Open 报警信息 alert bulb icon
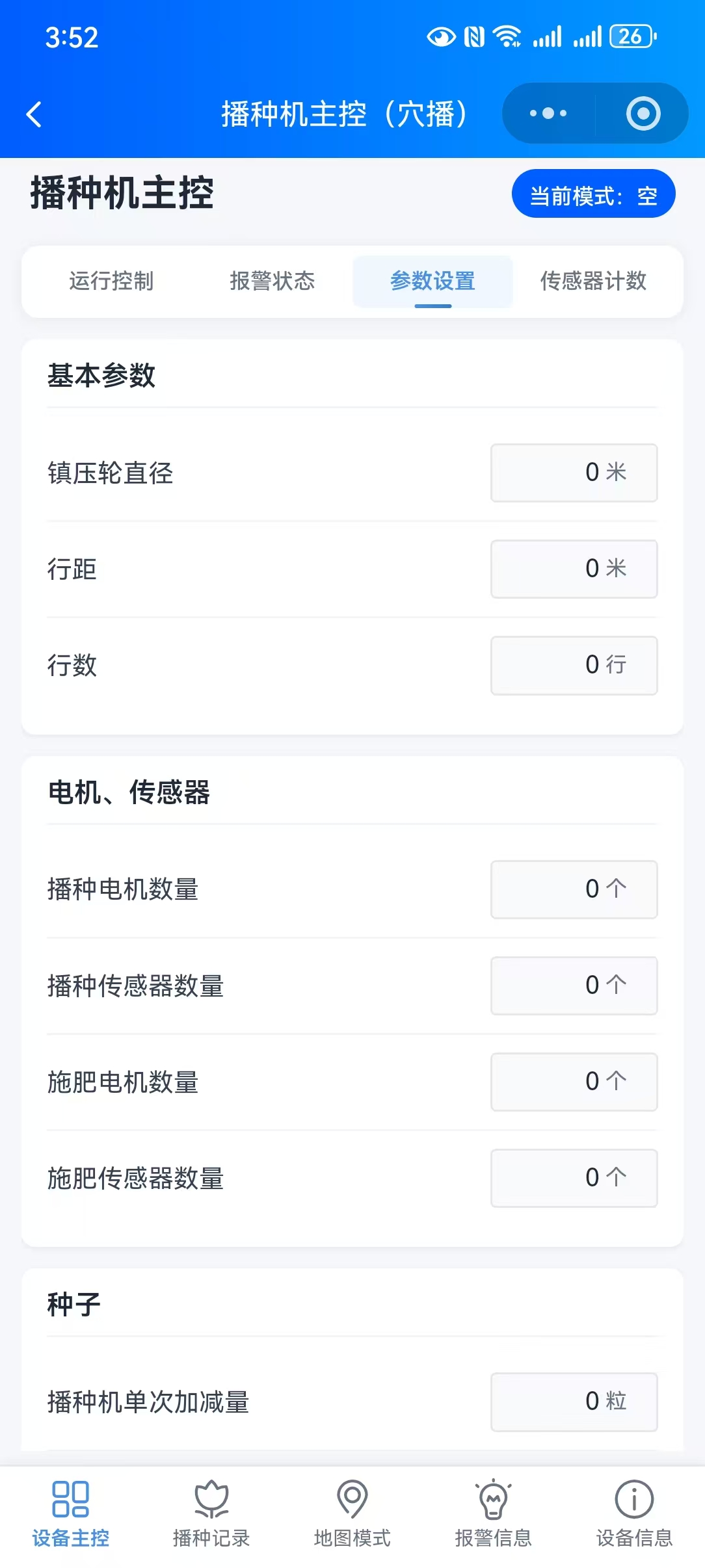Viewport: 705px width, 1568px height. 493,1508
